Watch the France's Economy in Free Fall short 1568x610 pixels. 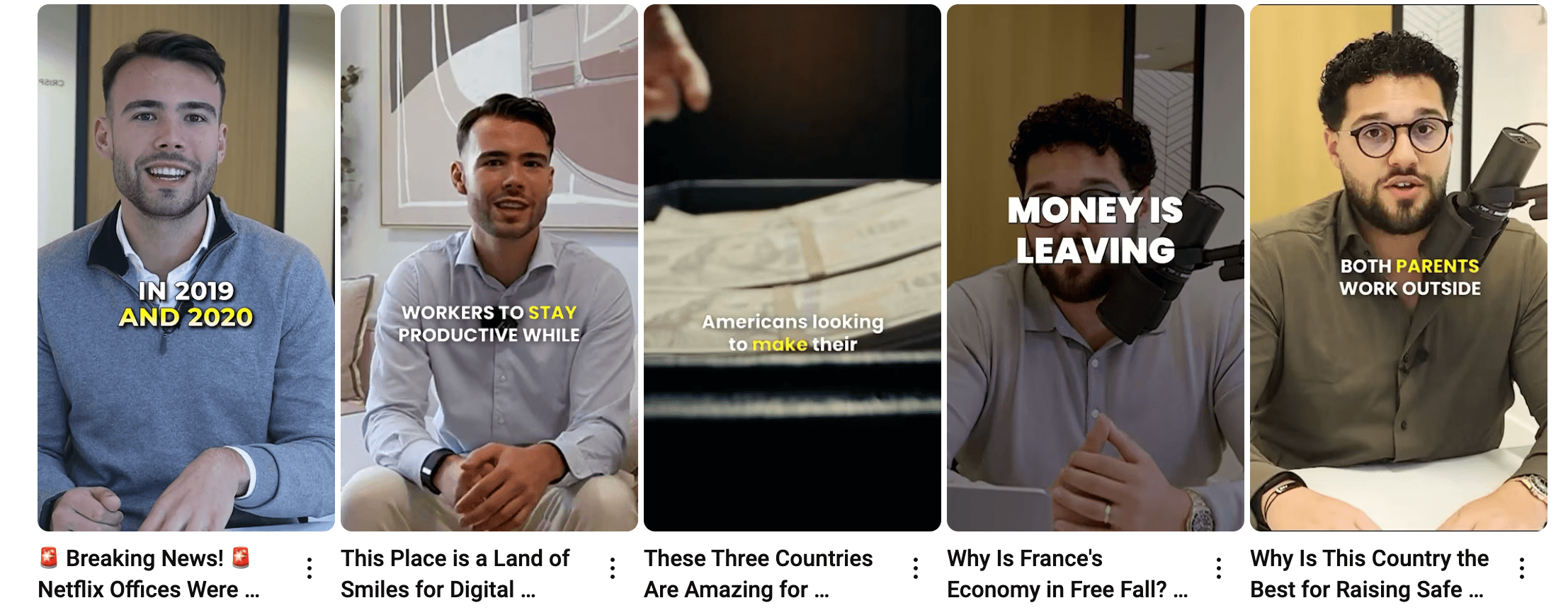point(1095,269)
